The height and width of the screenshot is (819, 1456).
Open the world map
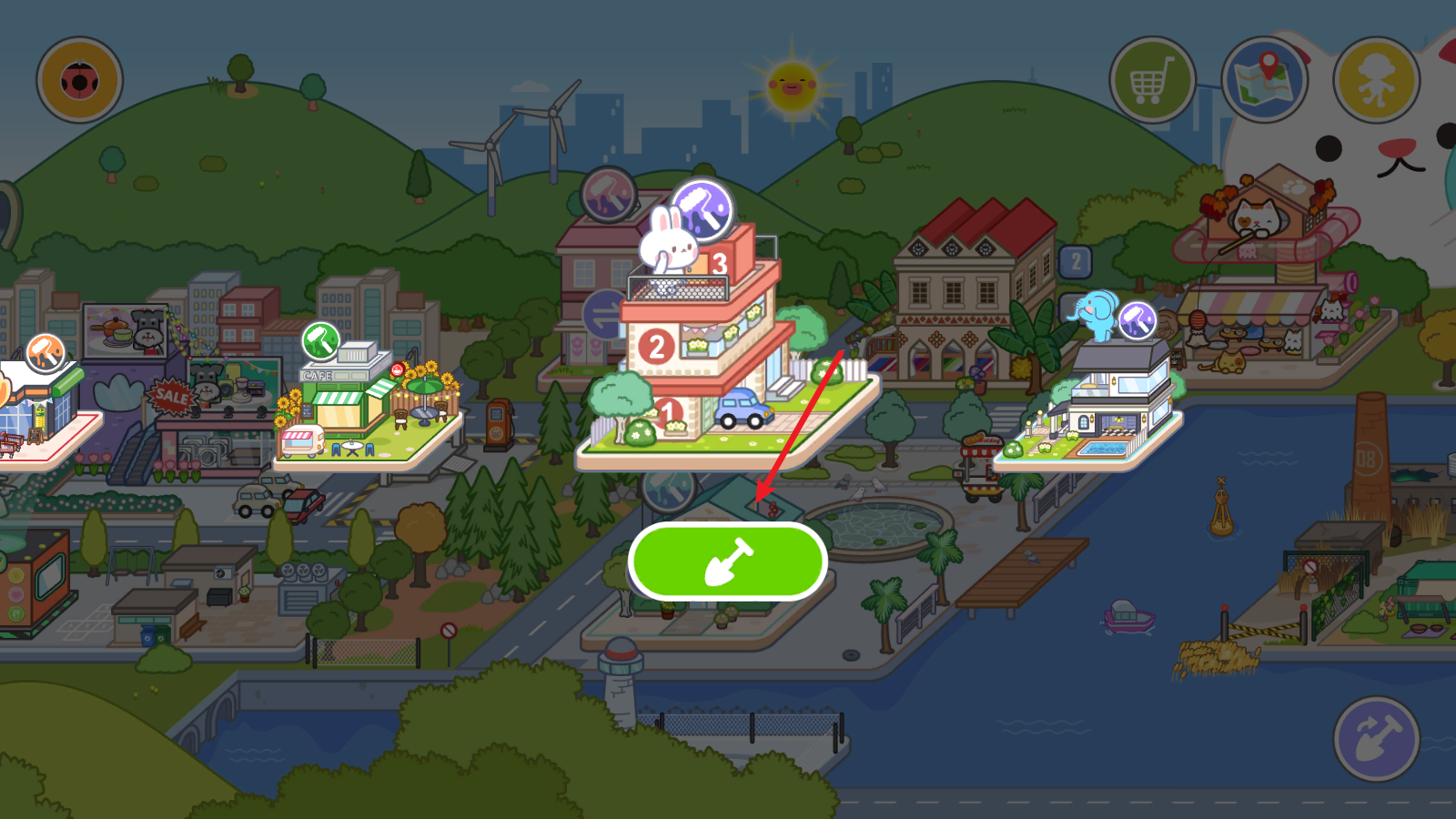coord(1264,80)
